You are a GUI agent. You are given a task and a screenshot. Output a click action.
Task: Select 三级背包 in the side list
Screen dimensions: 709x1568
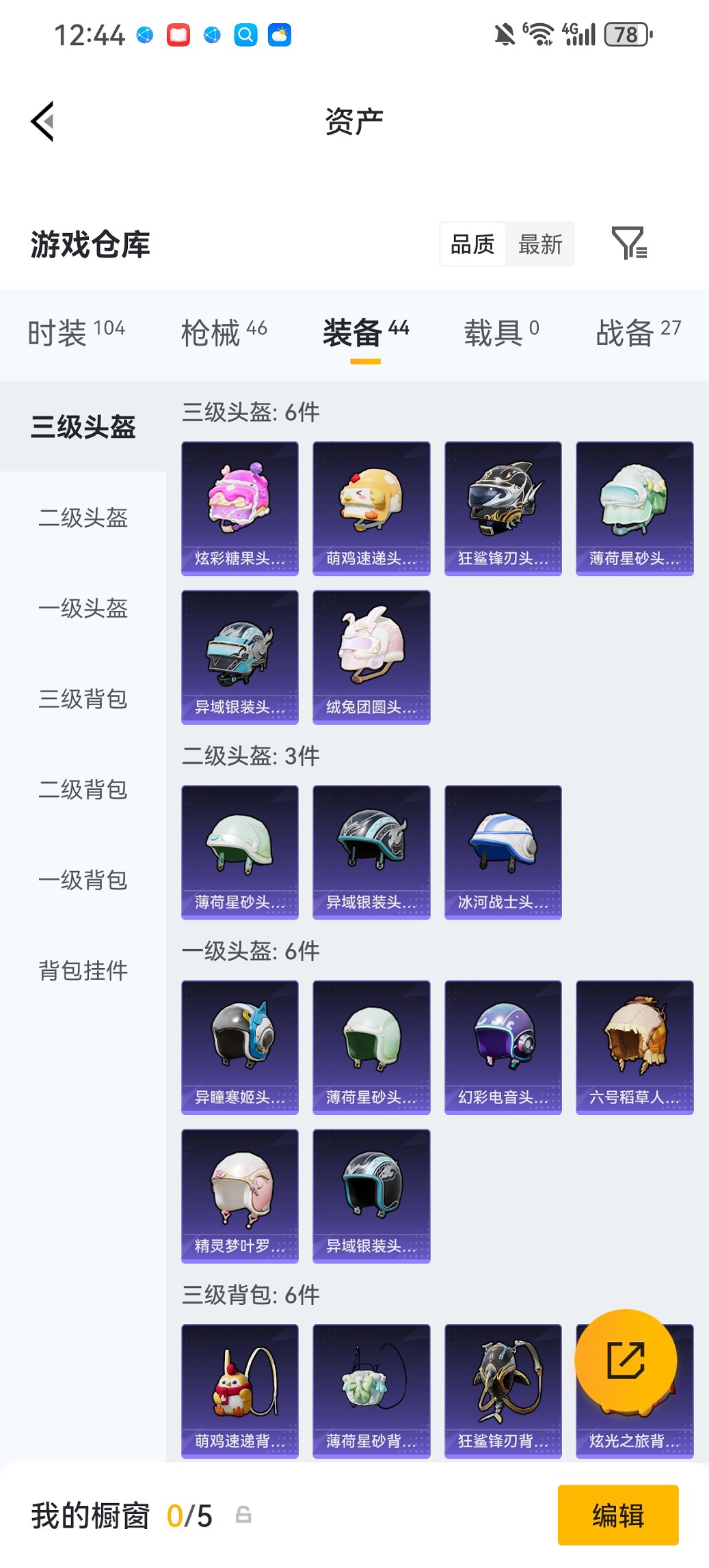pyautogui.click(x=83, y=699)
